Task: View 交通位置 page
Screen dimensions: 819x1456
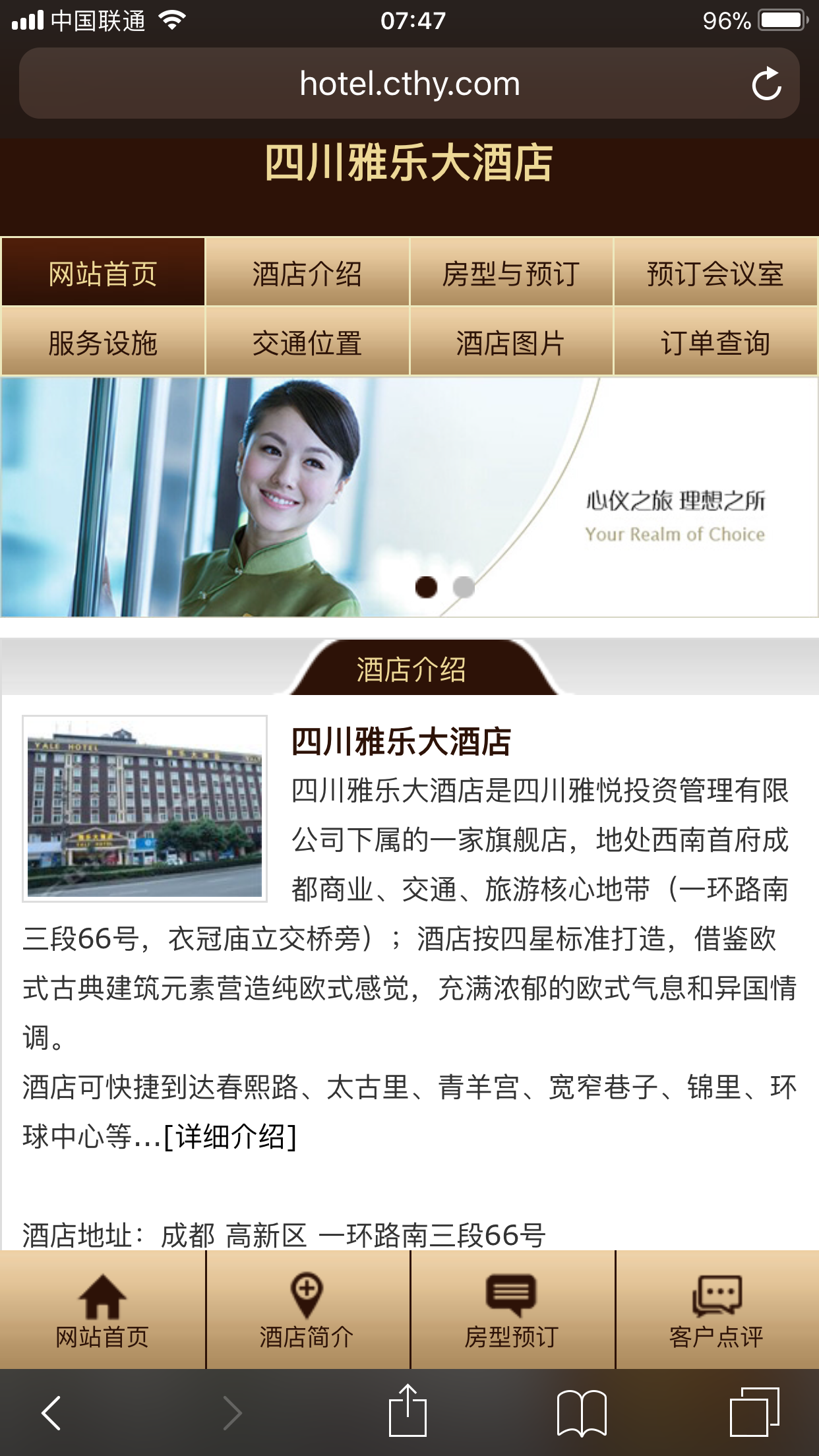Action: click(x=307, y=342)
